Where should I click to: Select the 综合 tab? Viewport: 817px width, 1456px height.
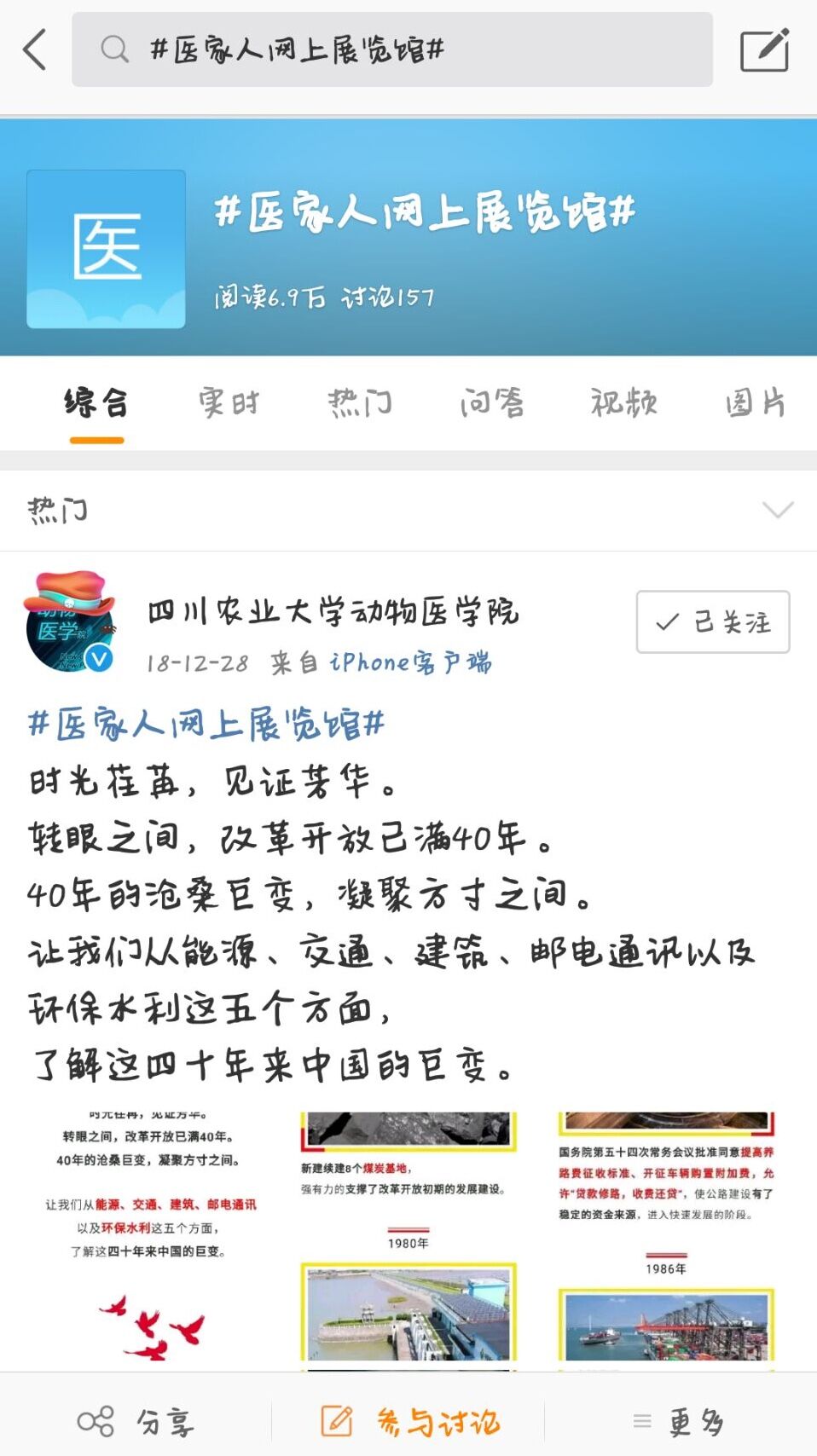coord(96,402)
